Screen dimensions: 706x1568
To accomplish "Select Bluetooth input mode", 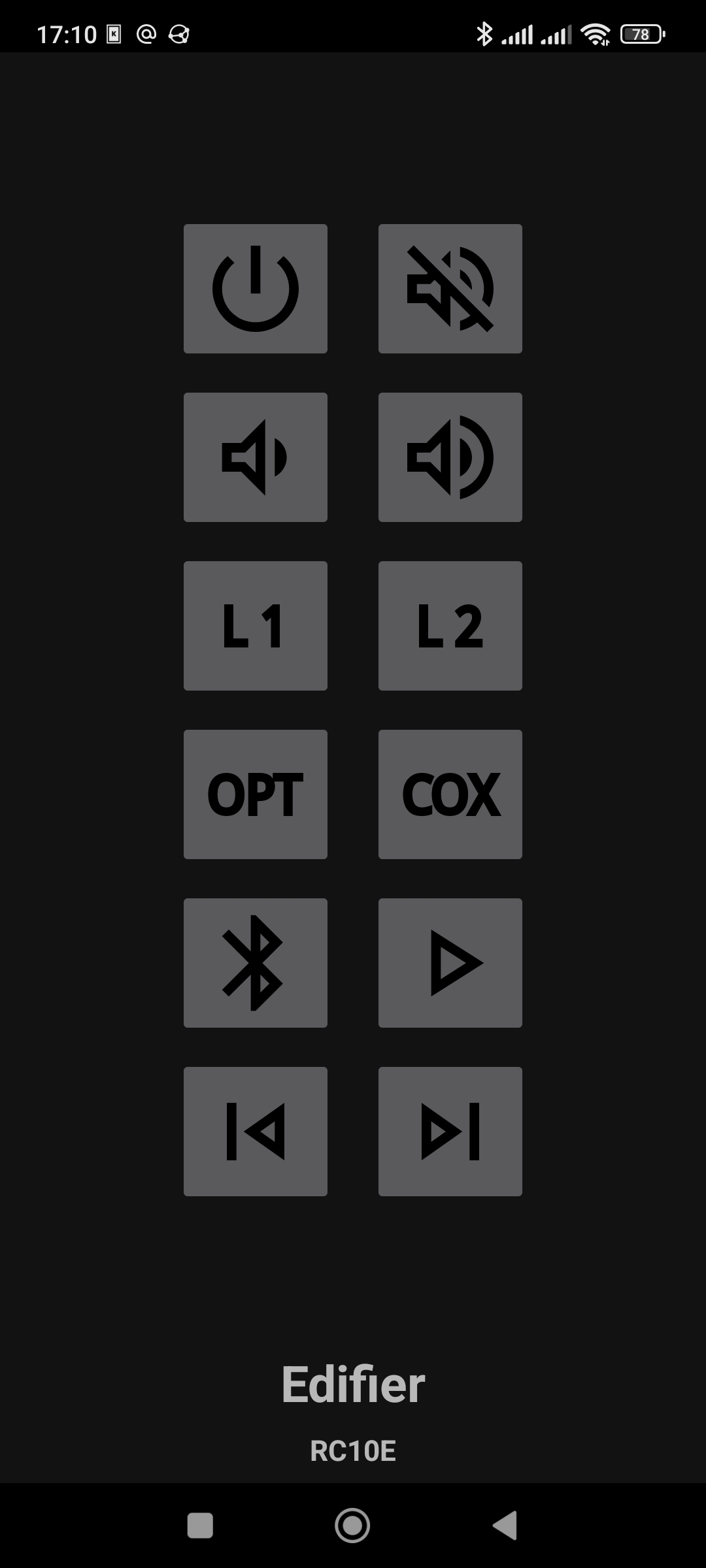I will 255,963.
